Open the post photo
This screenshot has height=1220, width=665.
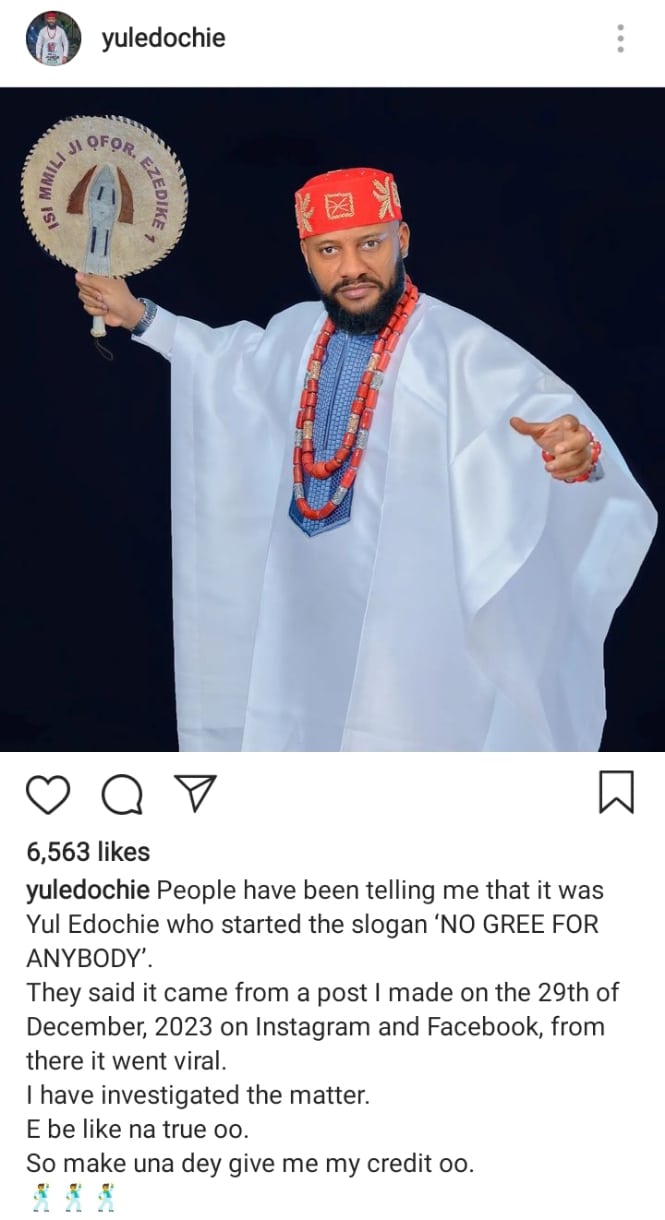tap(332, 420)
